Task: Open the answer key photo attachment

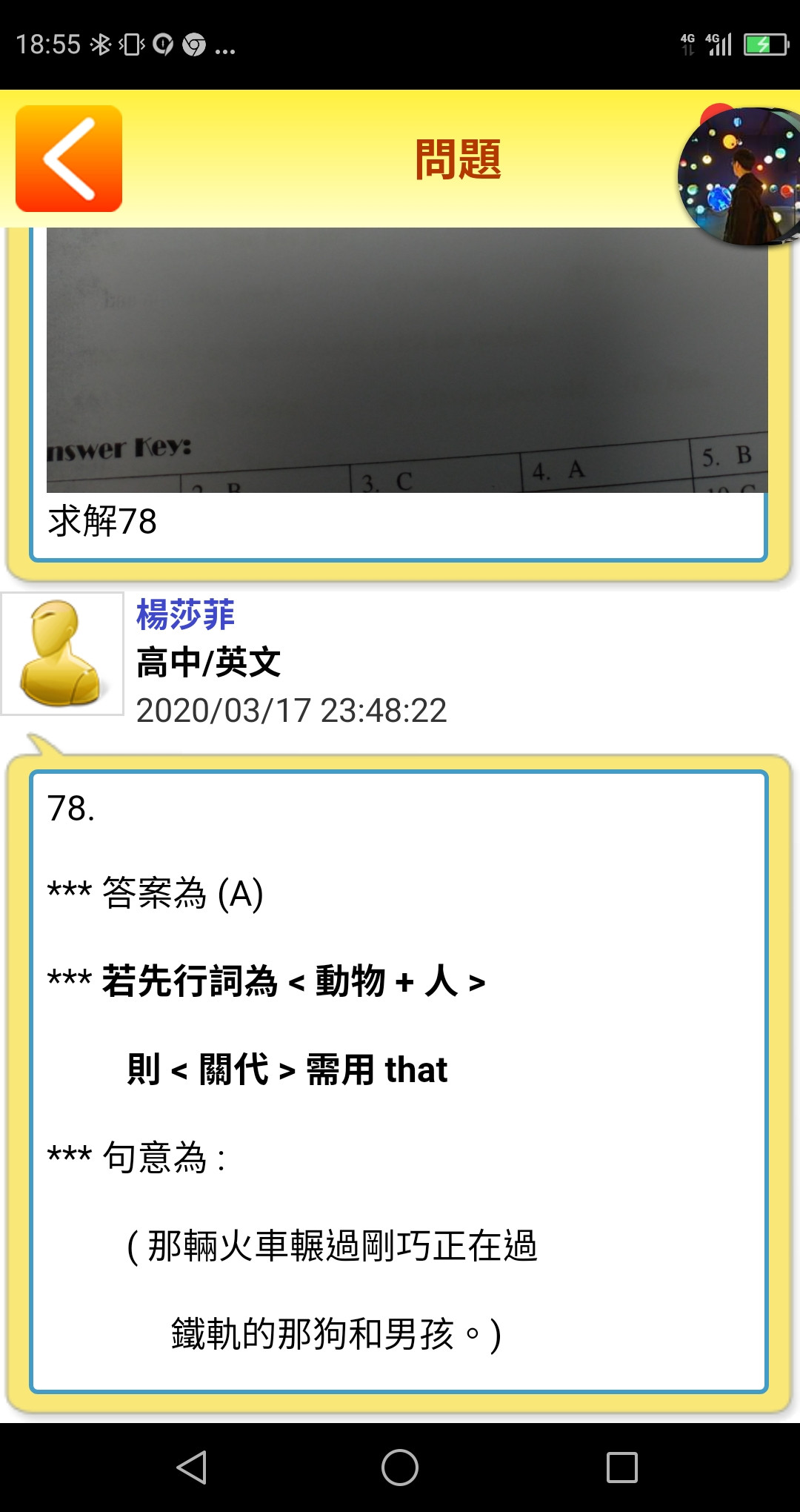Action: pos(407,360)
